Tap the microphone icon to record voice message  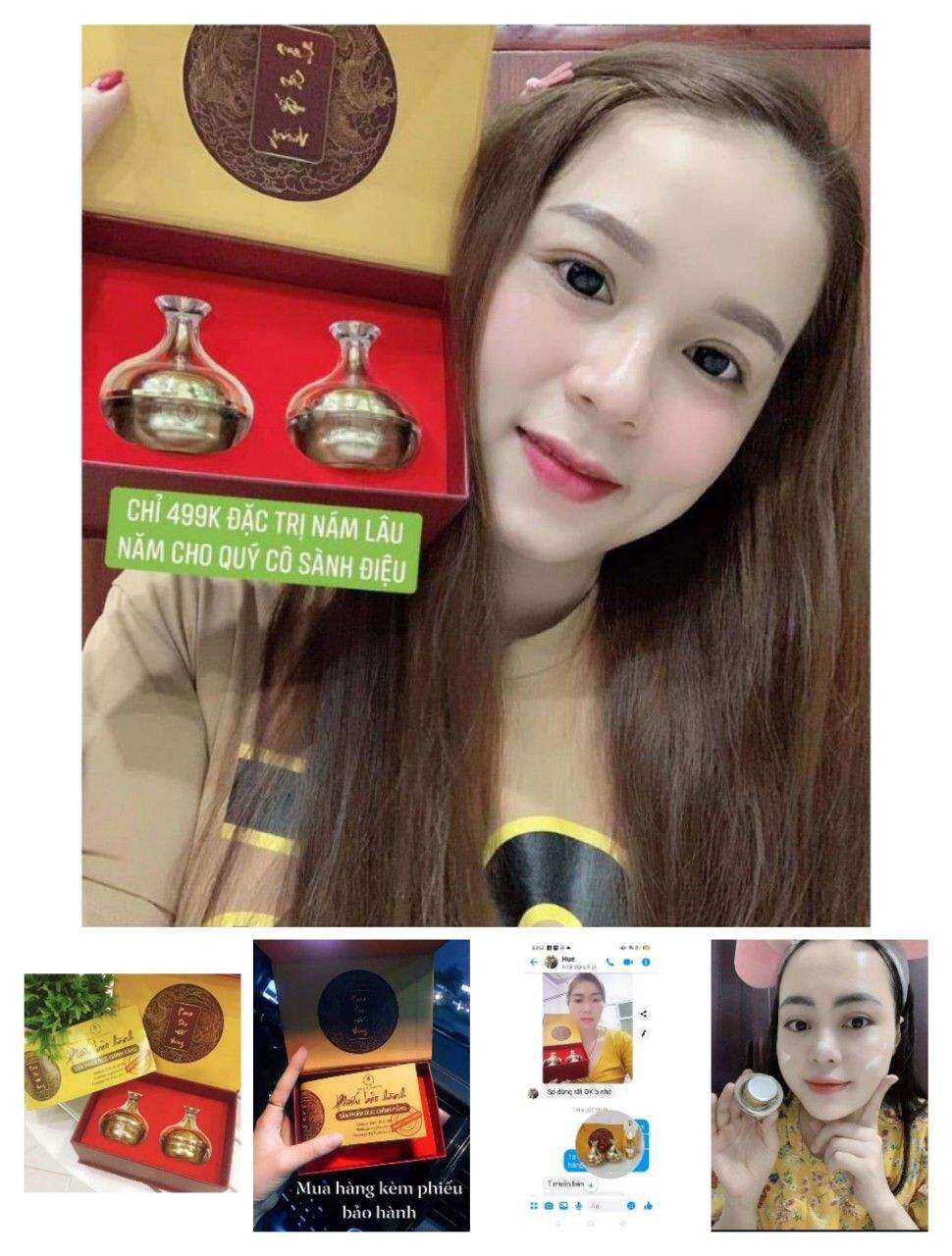point(577,1205)
